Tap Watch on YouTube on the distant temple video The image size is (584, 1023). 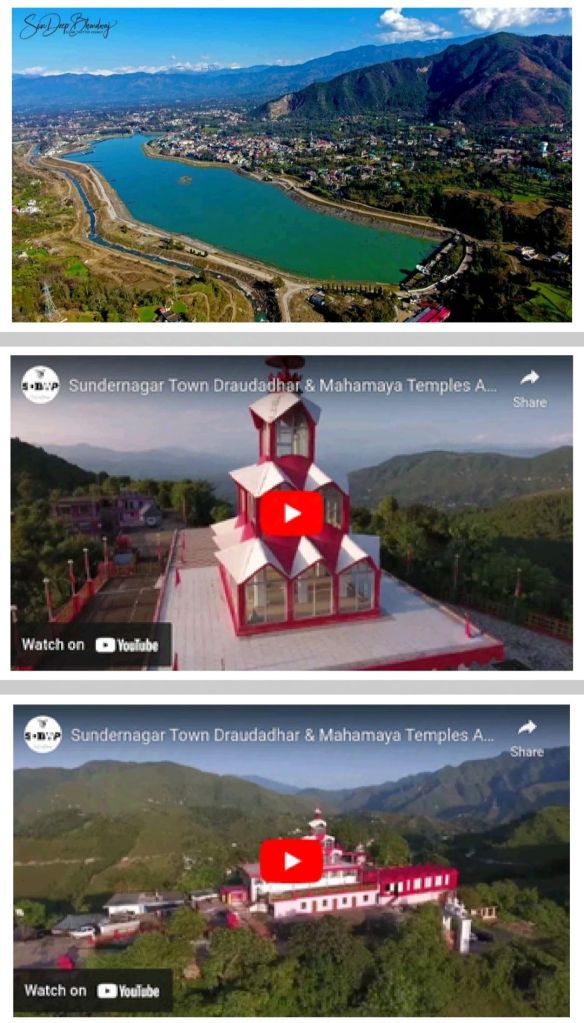93,990
